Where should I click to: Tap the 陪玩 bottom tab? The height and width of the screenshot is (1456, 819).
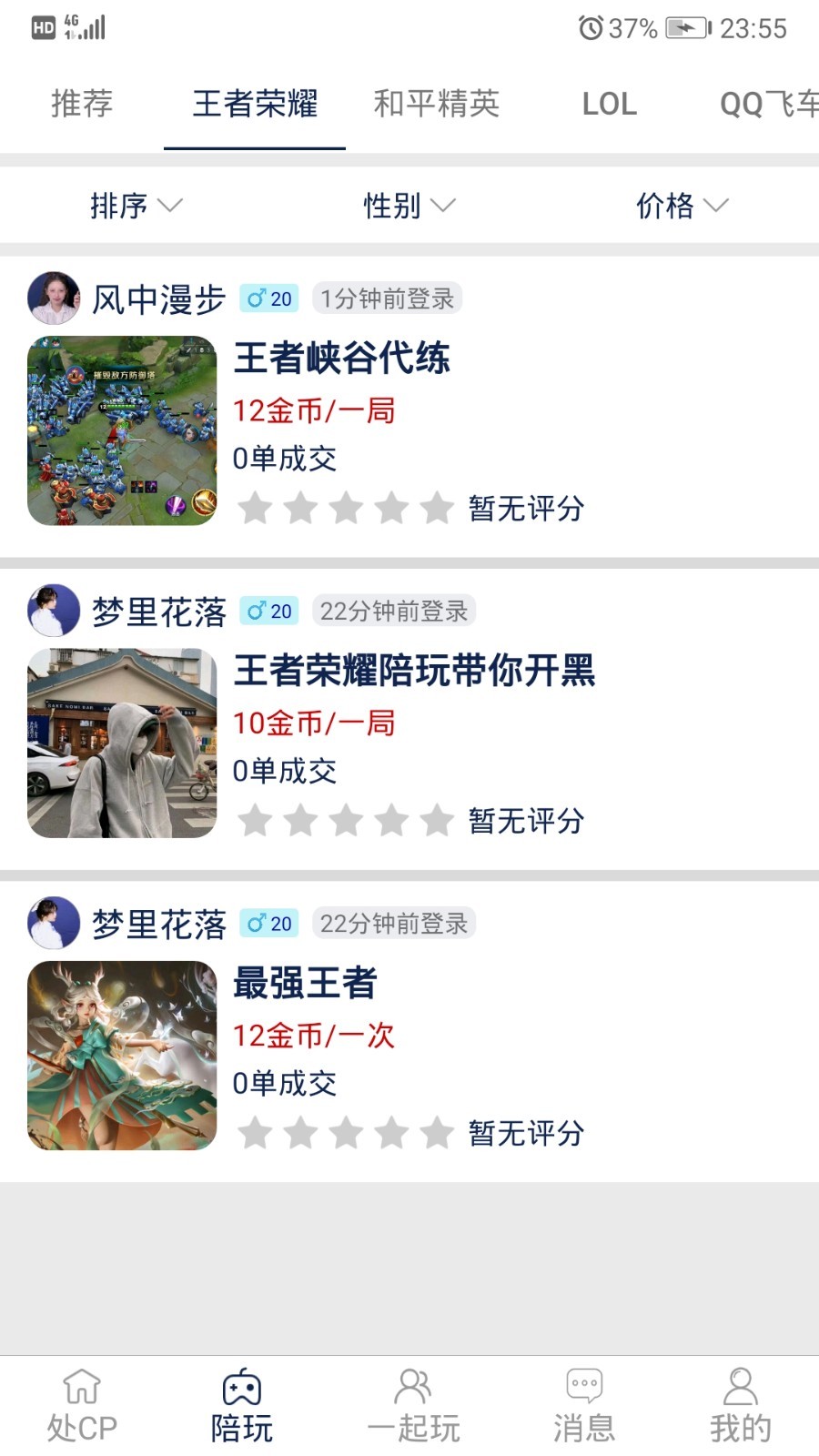tap(241, 1406)
